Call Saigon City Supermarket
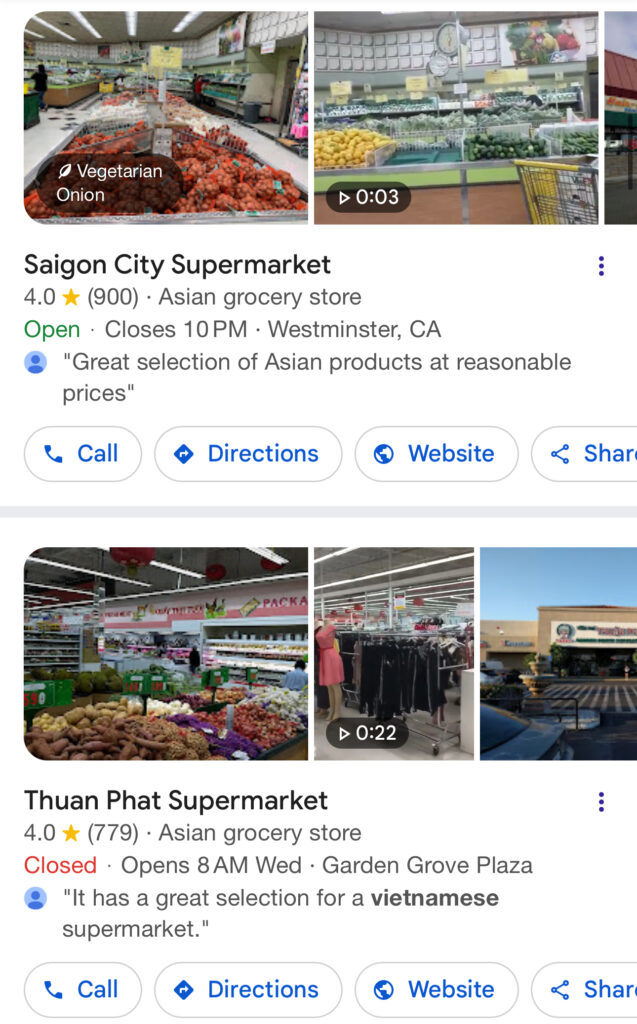 [83, 454]
